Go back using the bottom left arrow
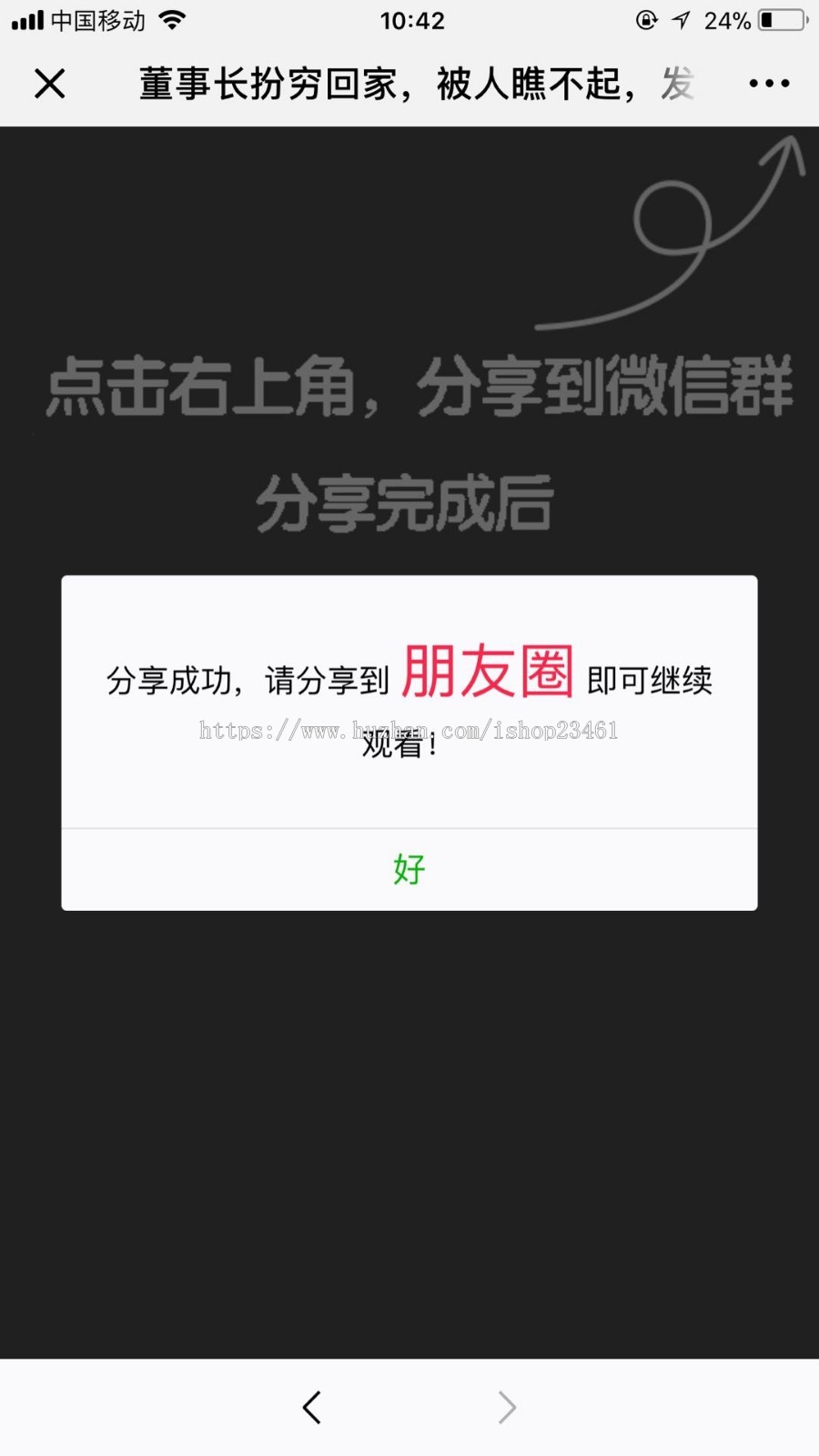 [x=312, y=1407]
